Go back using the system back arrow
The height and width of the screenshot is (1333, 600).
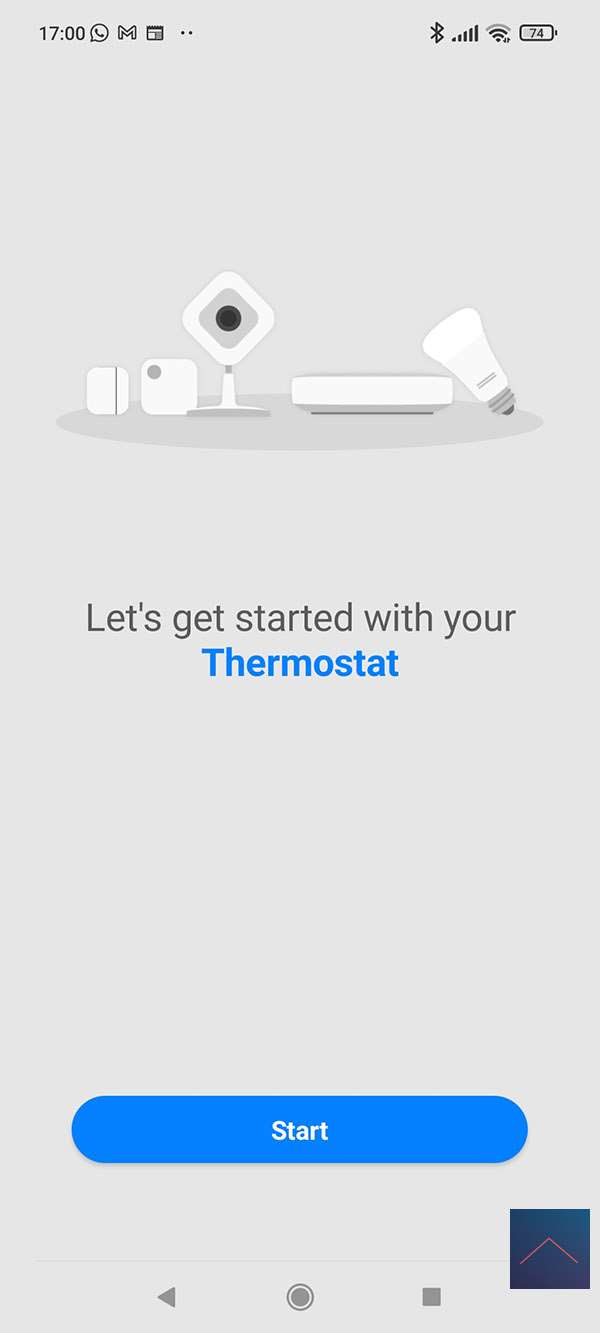[166, 1297]
